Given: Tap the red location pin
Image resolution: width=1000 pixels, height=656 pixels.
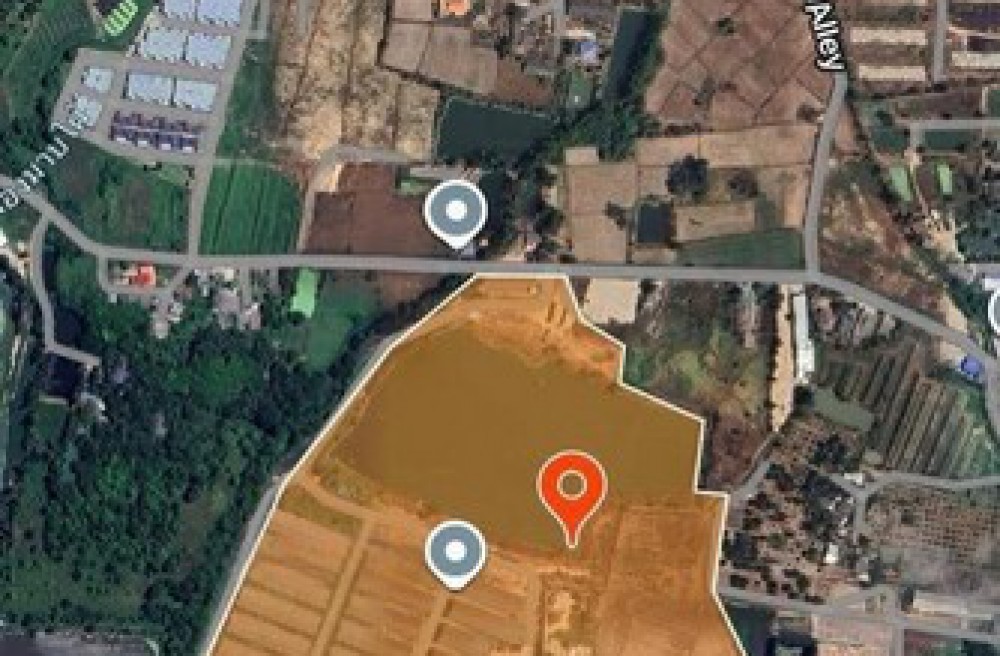Looking at the screenshot, I should click(571, 488).
